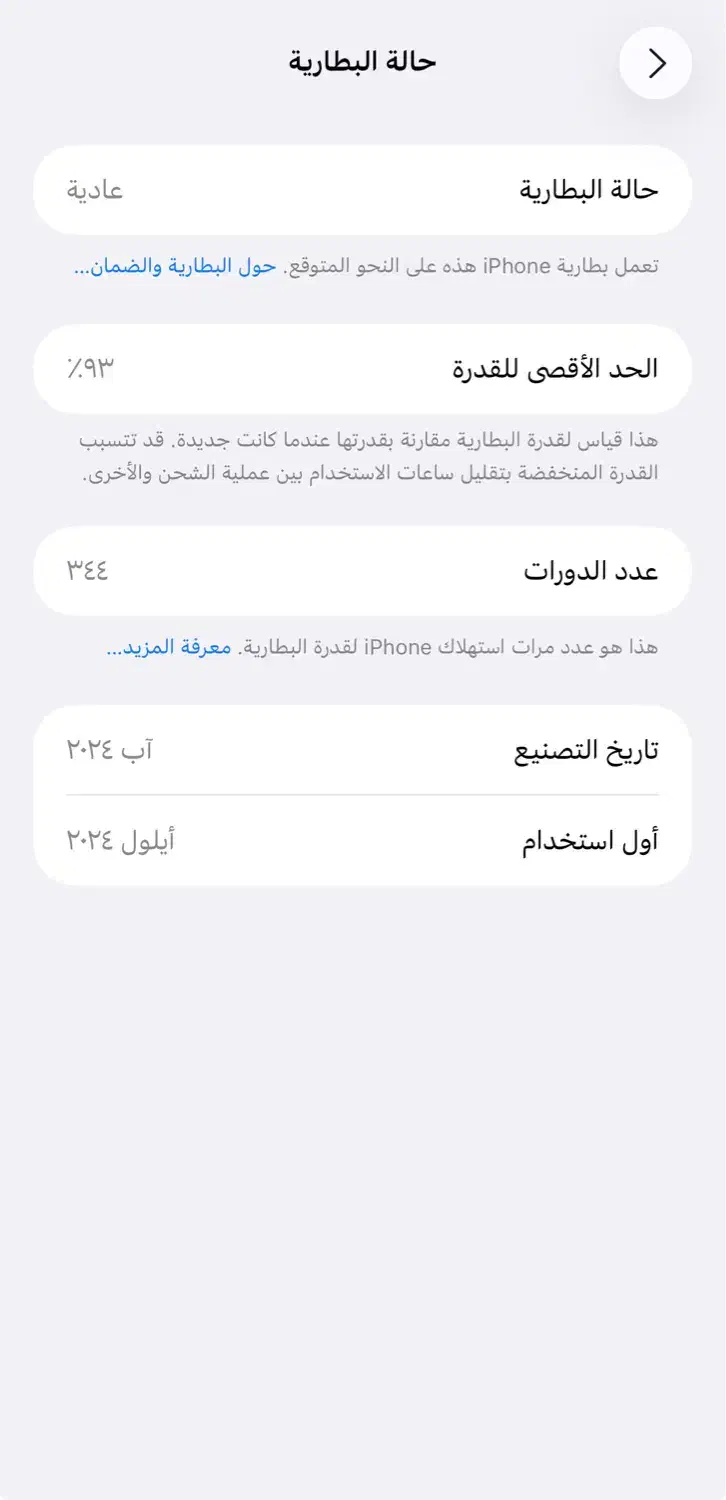The height and width of the screenshot is (1500, 726).
Task: Tap the bottom card with manufacture details
Action: [363, 795]
